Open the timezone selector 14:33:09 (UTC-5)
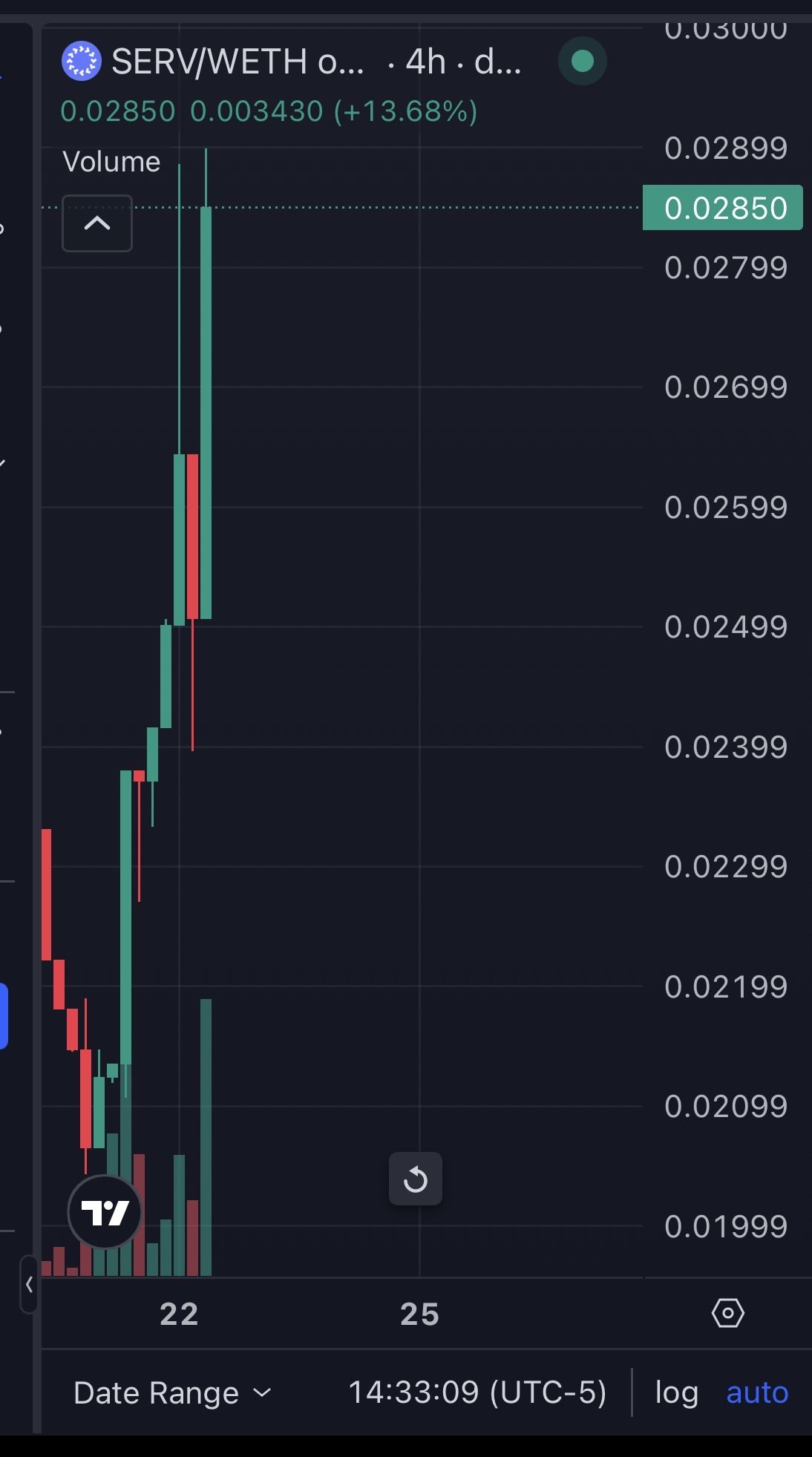This screenshot has width=812, height=1457. coord(477,1393)
